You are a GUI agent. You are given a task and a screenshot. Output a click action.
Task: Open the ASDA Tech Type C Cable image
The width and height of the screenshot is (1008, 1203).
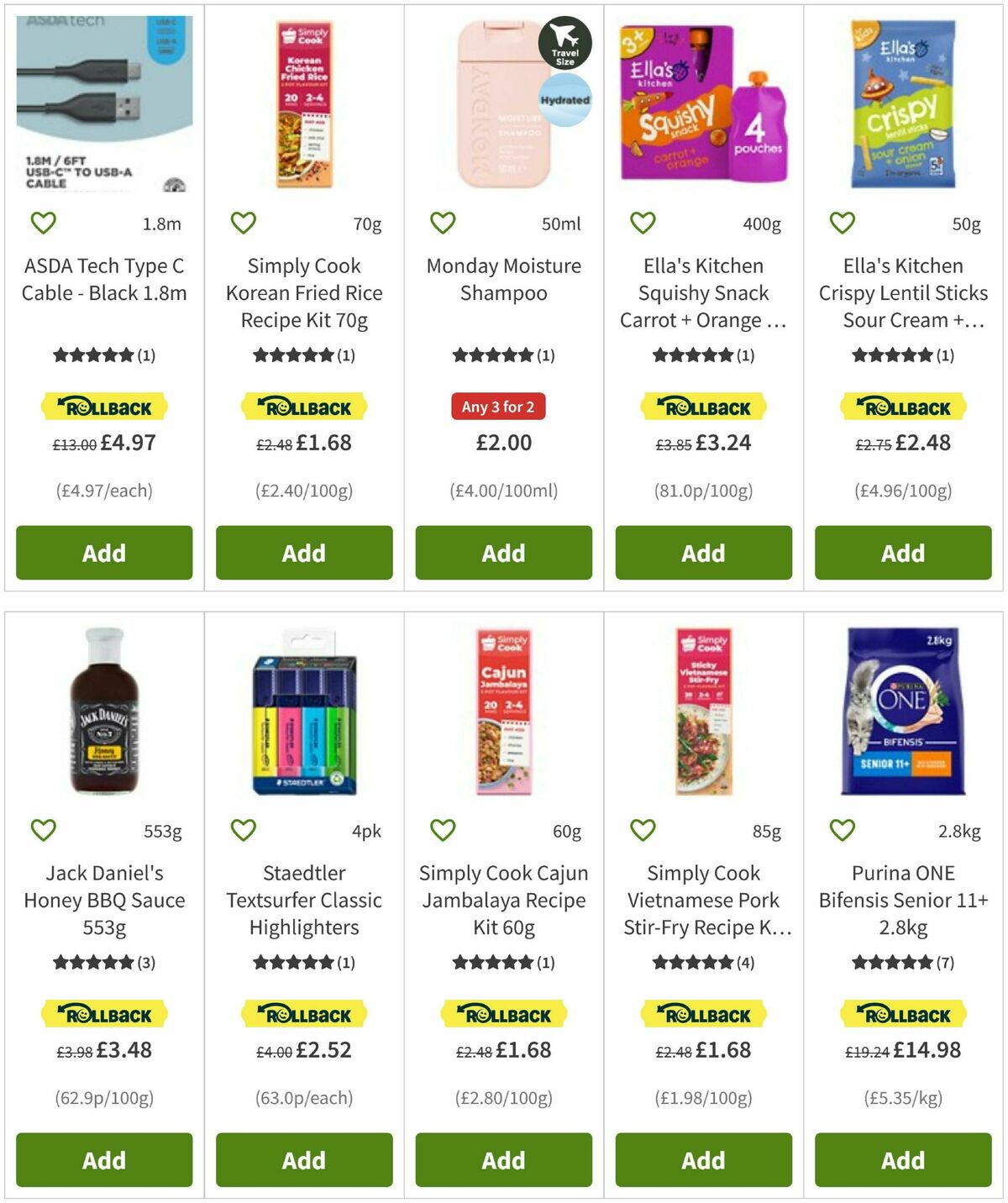tap(104, 104)
